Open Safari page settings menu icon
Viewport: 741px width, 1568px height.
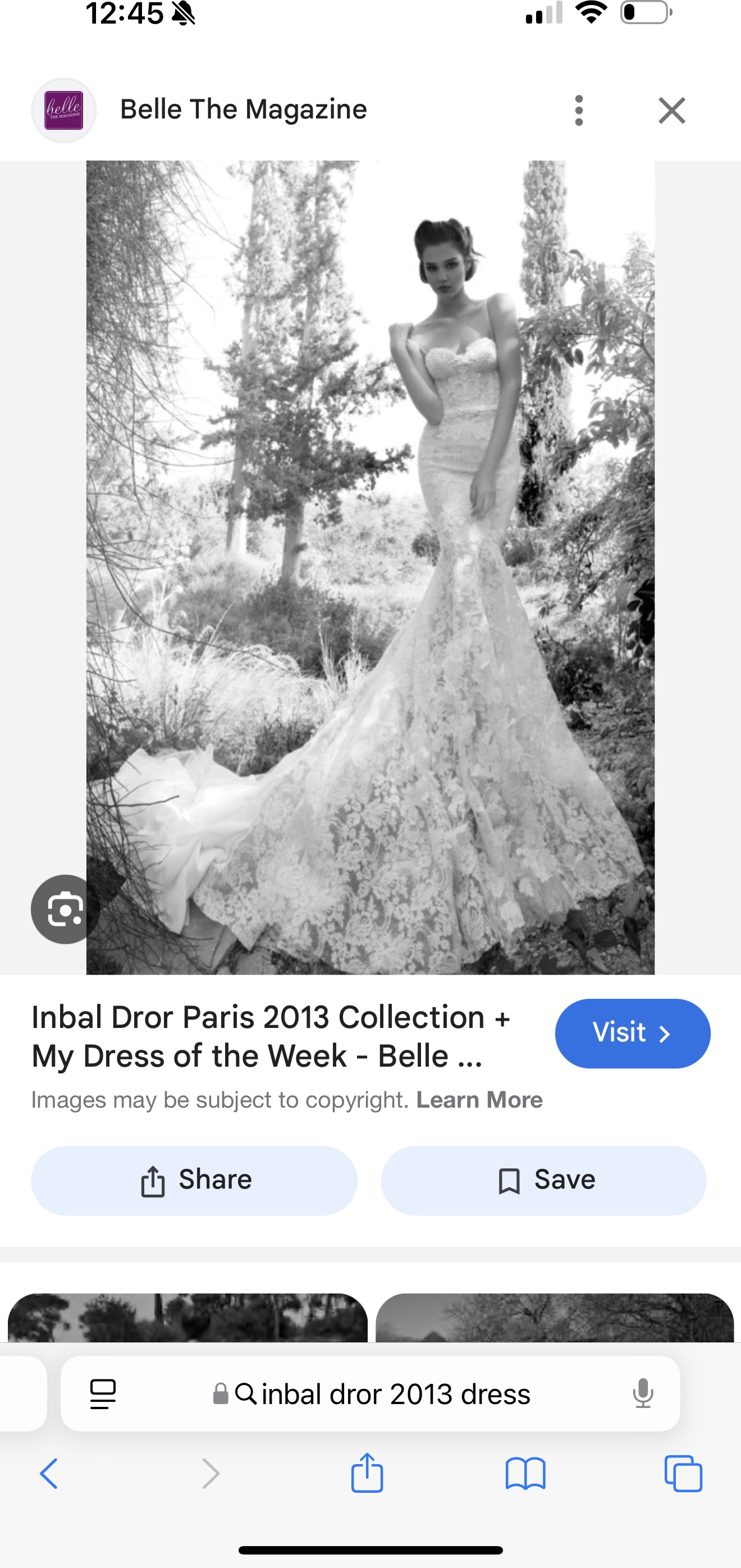click(x=103, y=1393)
